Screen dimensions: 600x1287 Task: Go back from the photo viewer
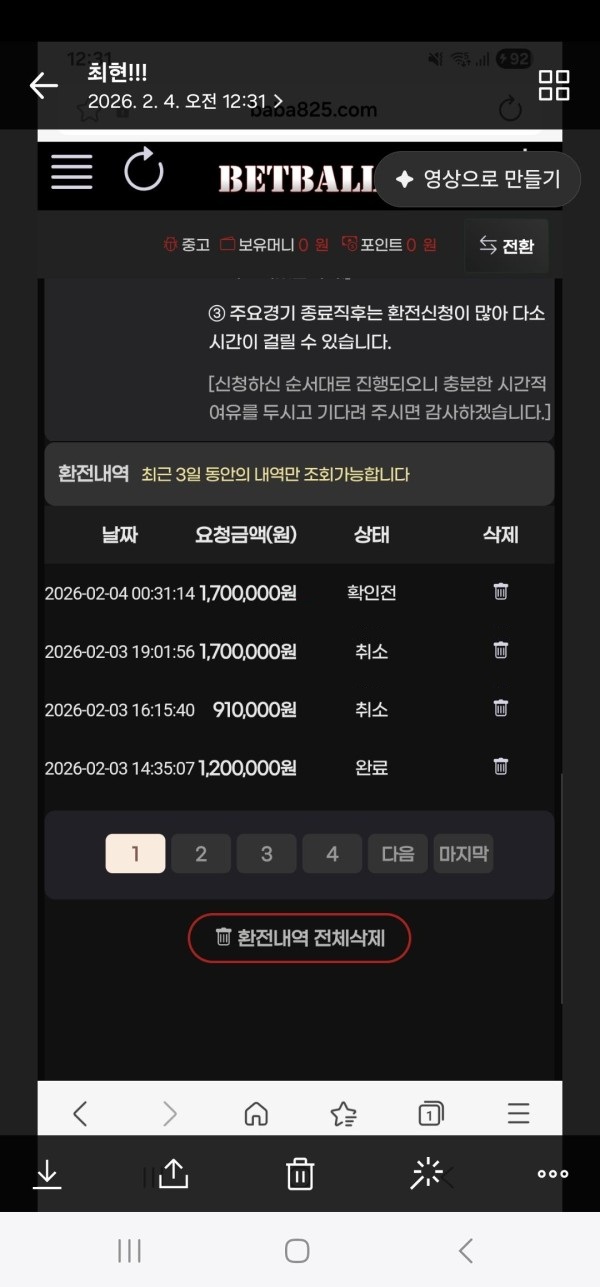pyautogui.click(x=43, y=86)
